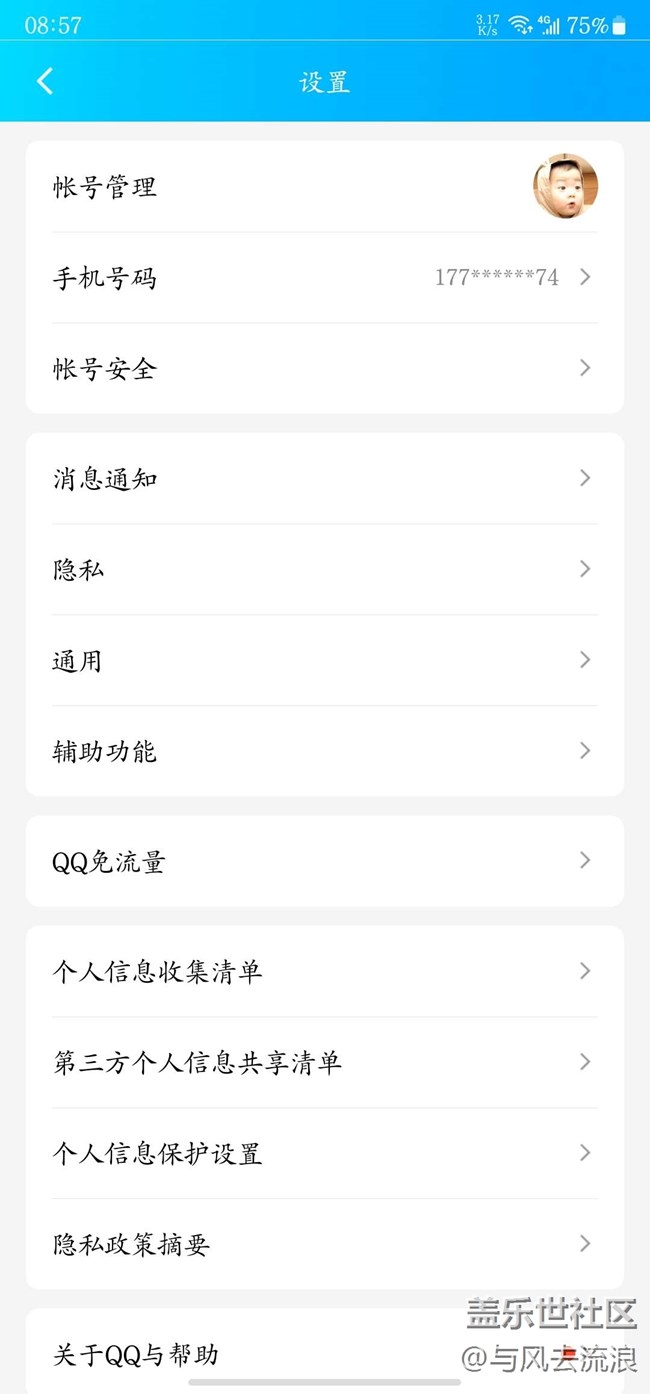
Task: Open 通用 general settings
Action: pyautogui.click(x=324, y=660)
